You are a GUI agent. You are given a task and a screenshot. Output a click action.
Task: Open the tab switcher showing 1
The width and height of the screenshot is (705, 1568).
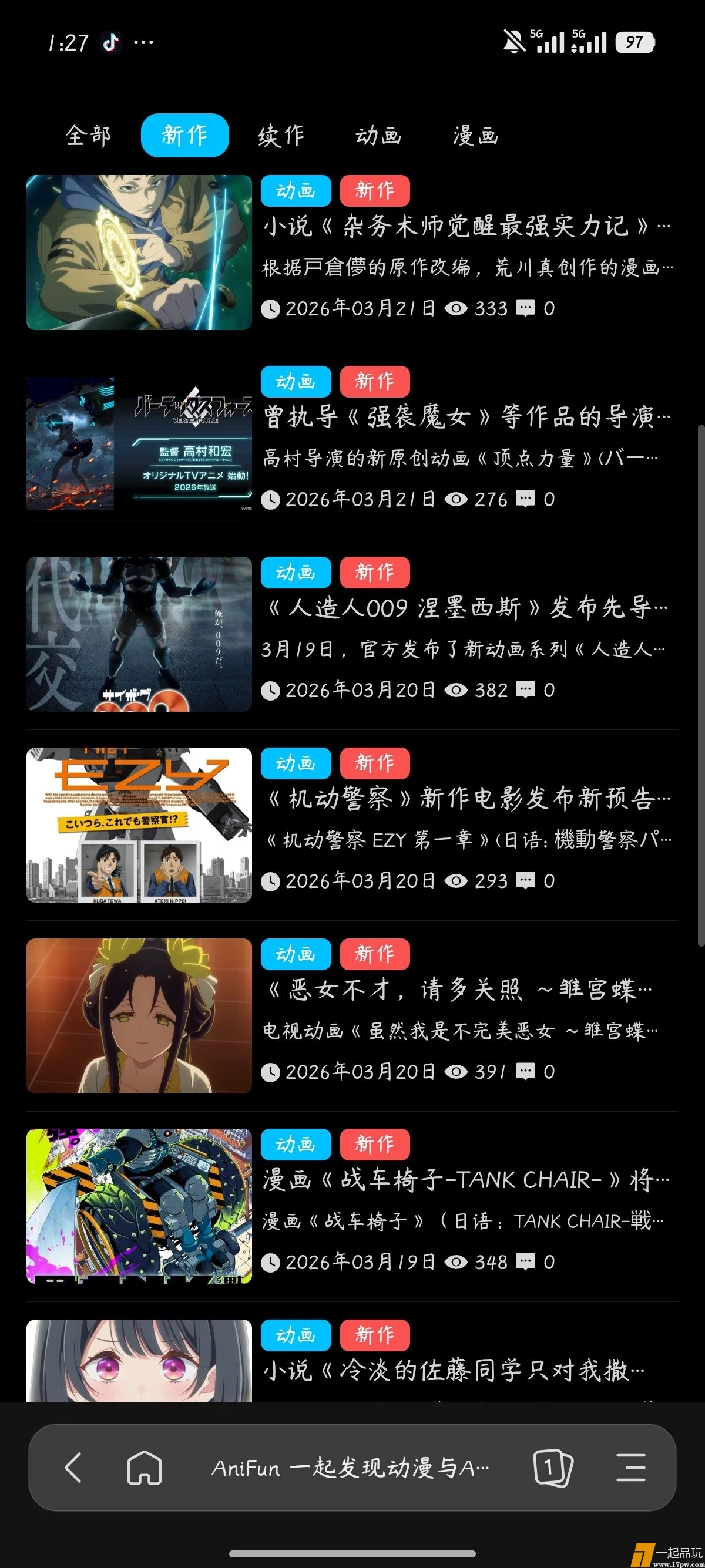tap(552, 1467)
